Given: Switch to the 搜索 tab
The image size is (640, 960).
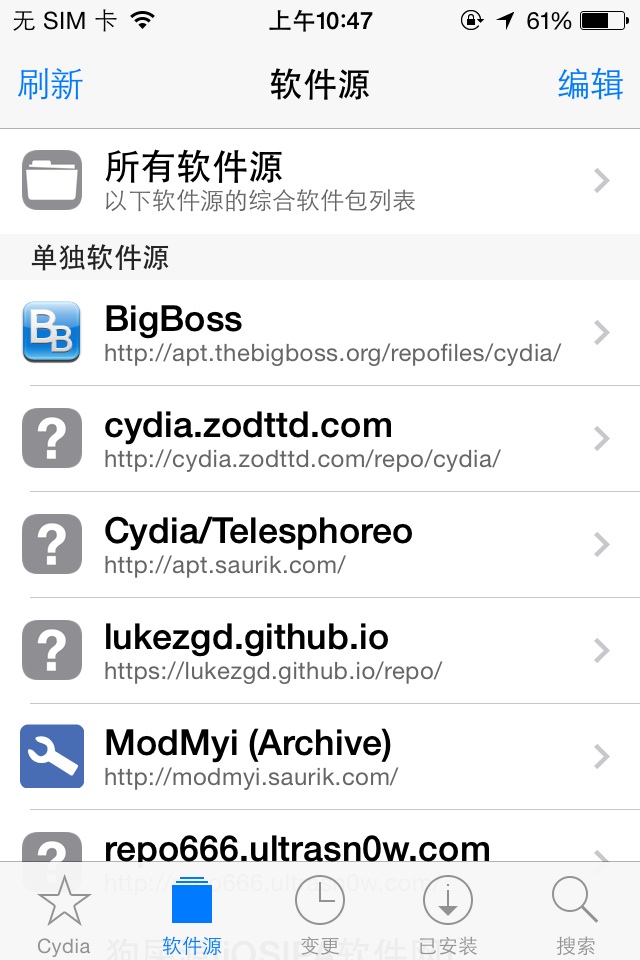Looking at the screenshot, I should click(576, 914).
